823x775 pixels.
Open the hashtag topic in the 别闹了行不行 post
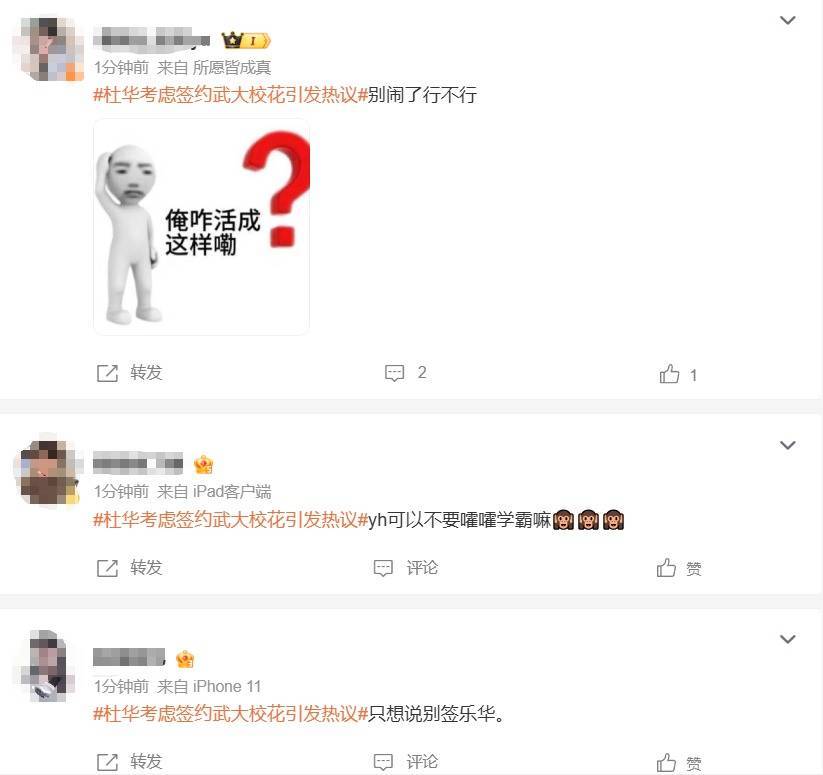point(230,96)
